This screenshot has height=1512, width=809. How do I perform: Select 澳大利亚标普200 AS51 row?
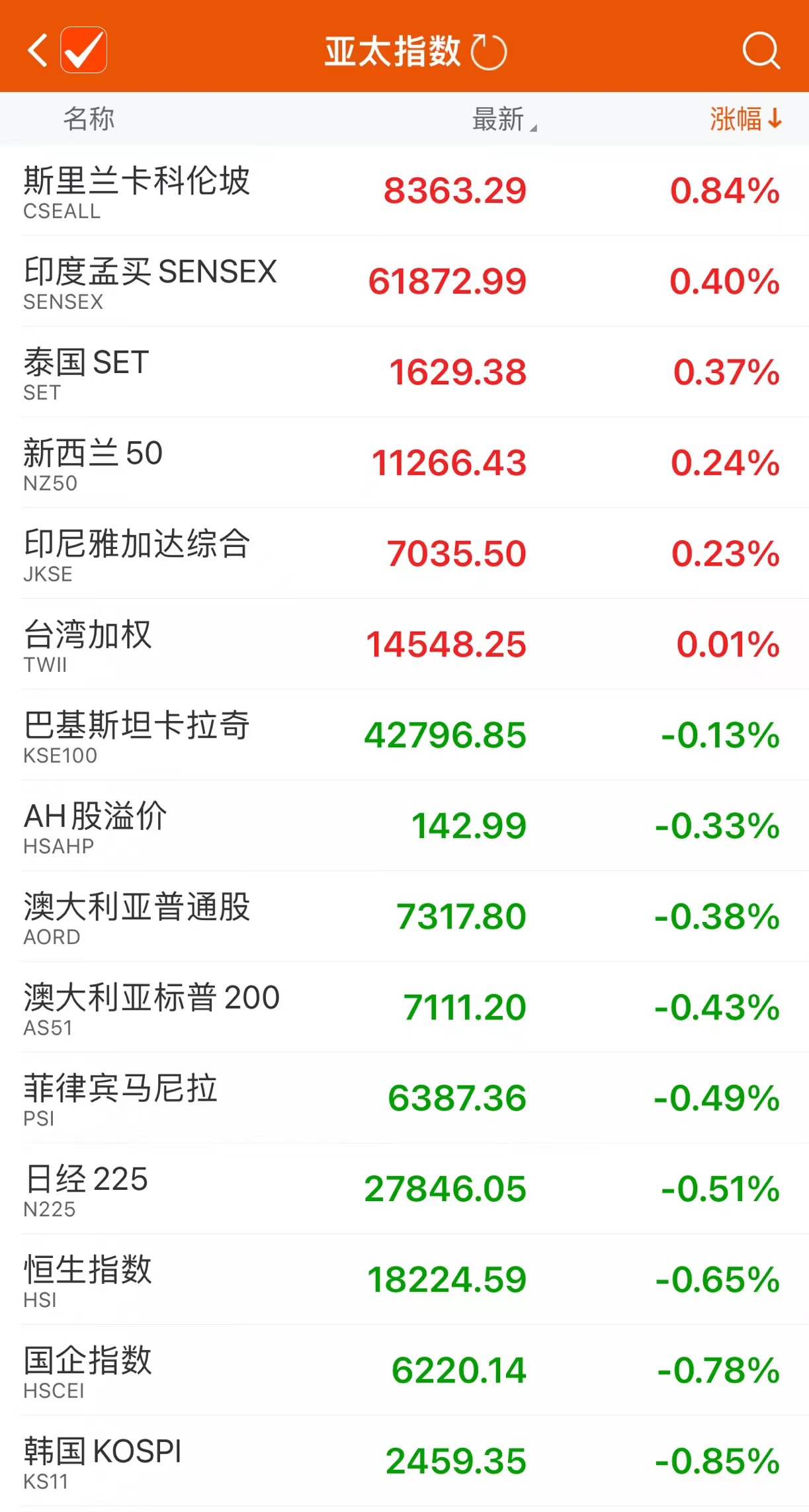[x=404, y=1007]
